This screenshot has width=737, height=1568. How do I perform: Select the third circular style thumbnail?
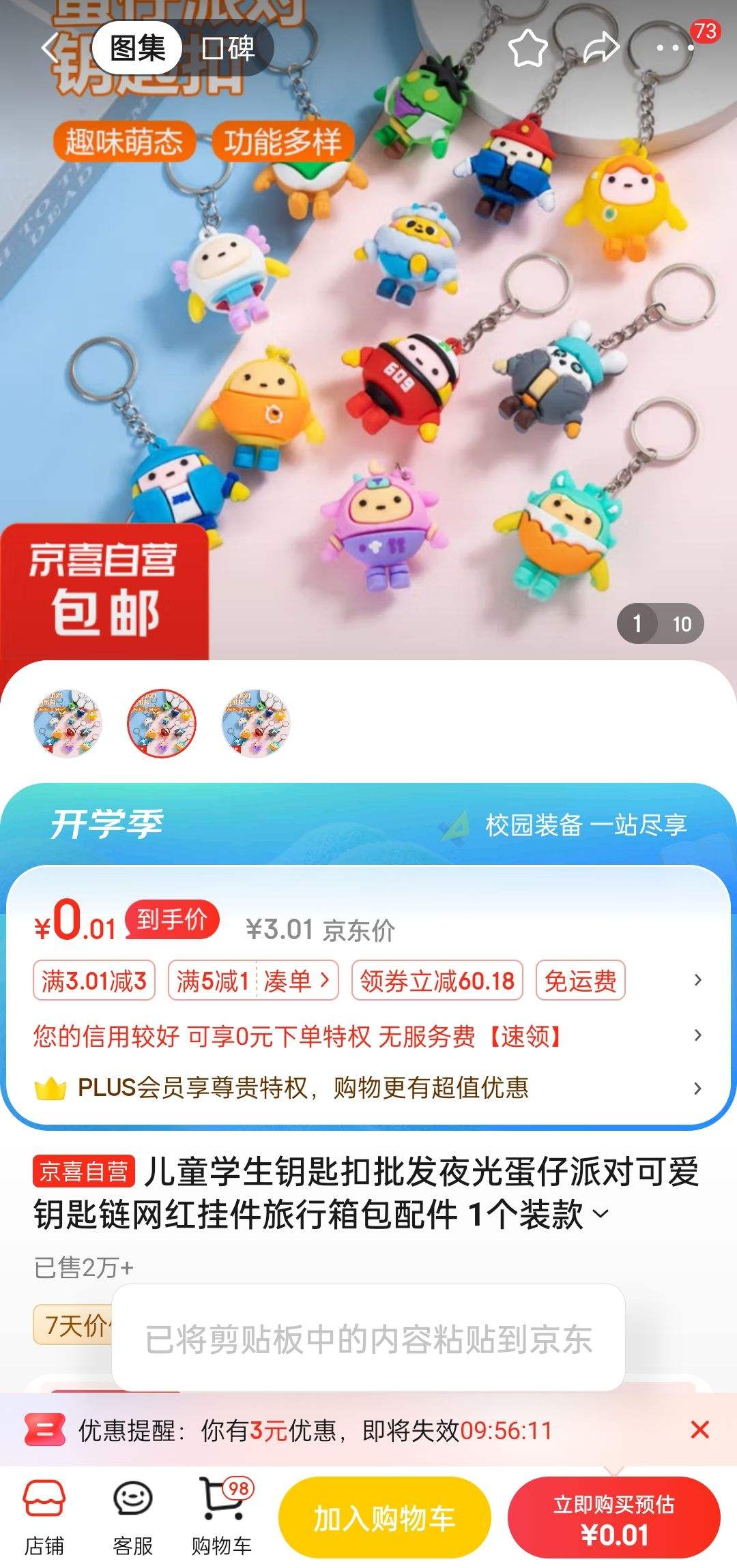click(256, 722)
